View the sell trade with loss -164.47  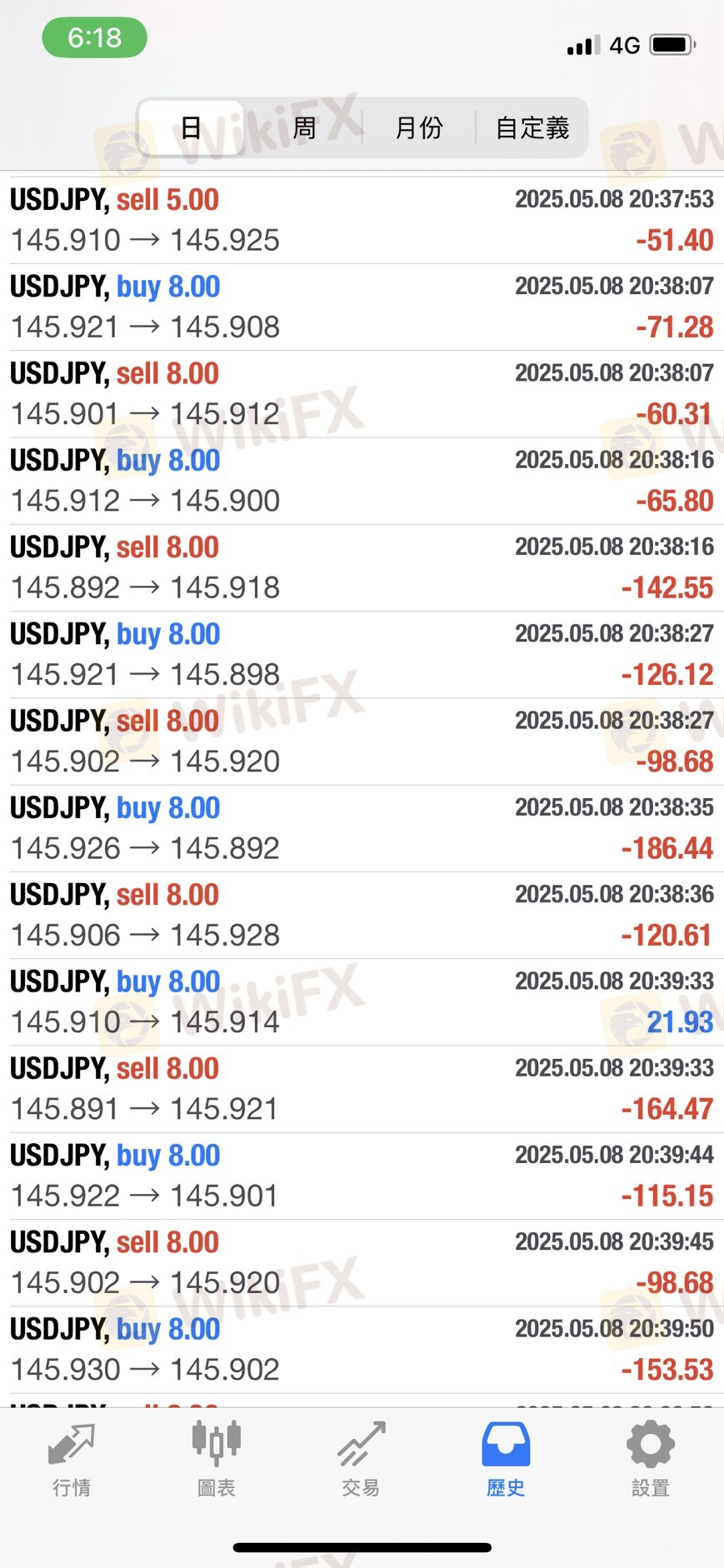[362, 1089]
